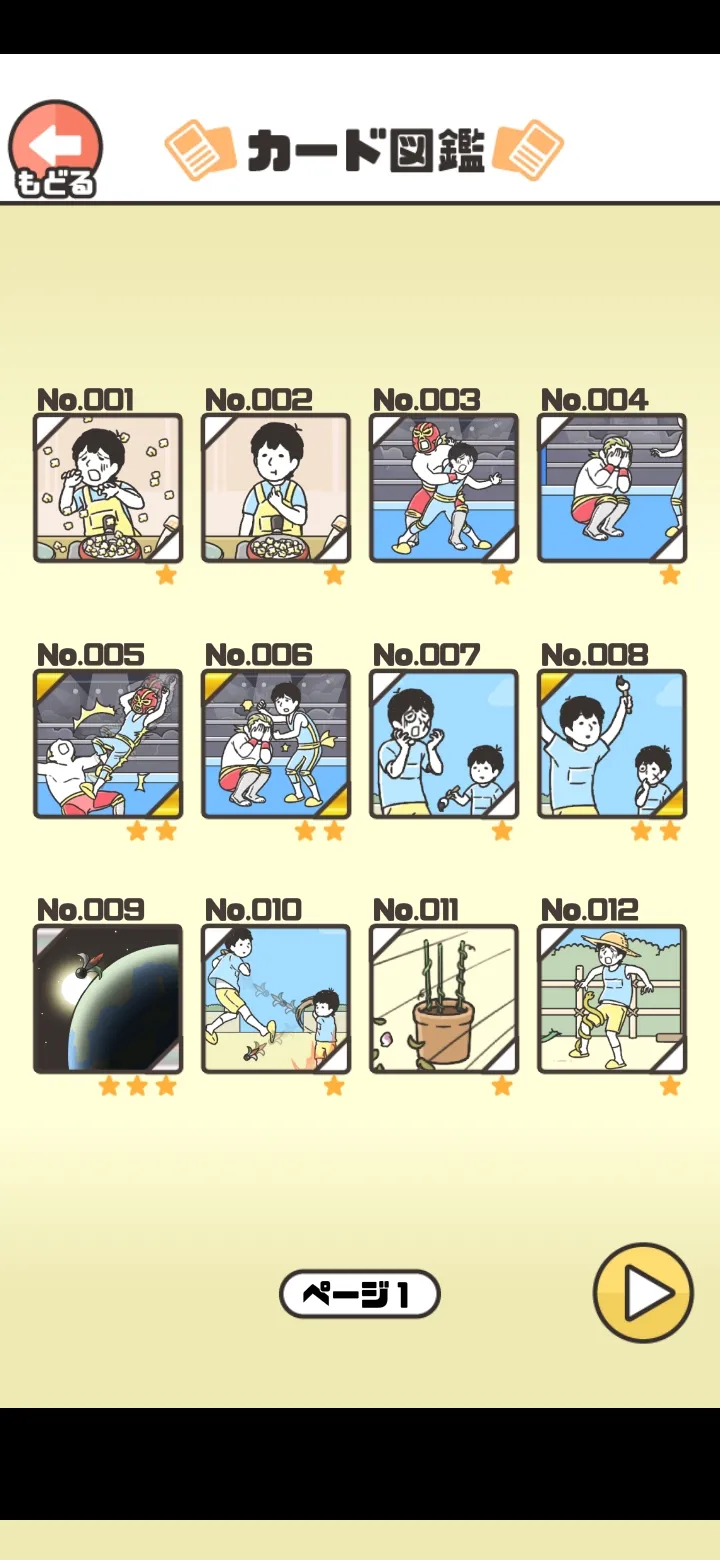View card No.006
Screen dimensions: 720x1560
tap(276, 744)
